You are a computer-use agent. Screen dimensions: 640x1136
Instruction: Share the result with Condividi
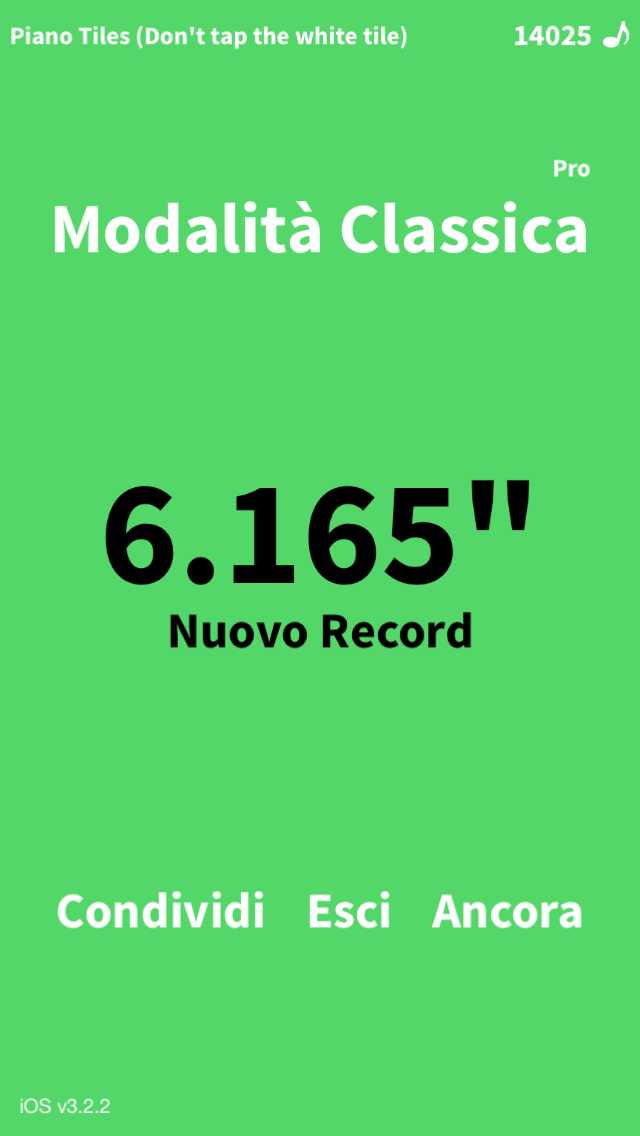(x=160, y=911)
